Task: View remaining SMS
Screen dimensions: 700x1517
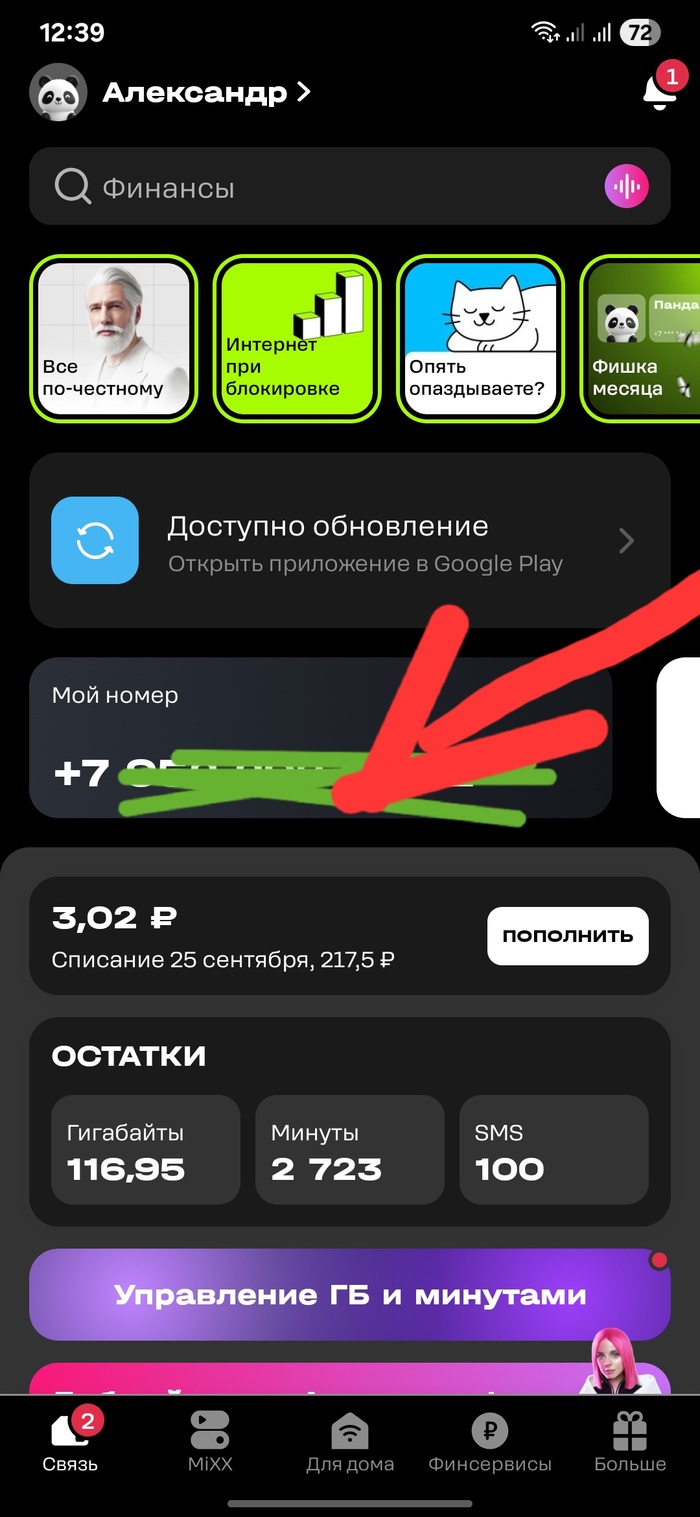Action: coord(554,1150)
